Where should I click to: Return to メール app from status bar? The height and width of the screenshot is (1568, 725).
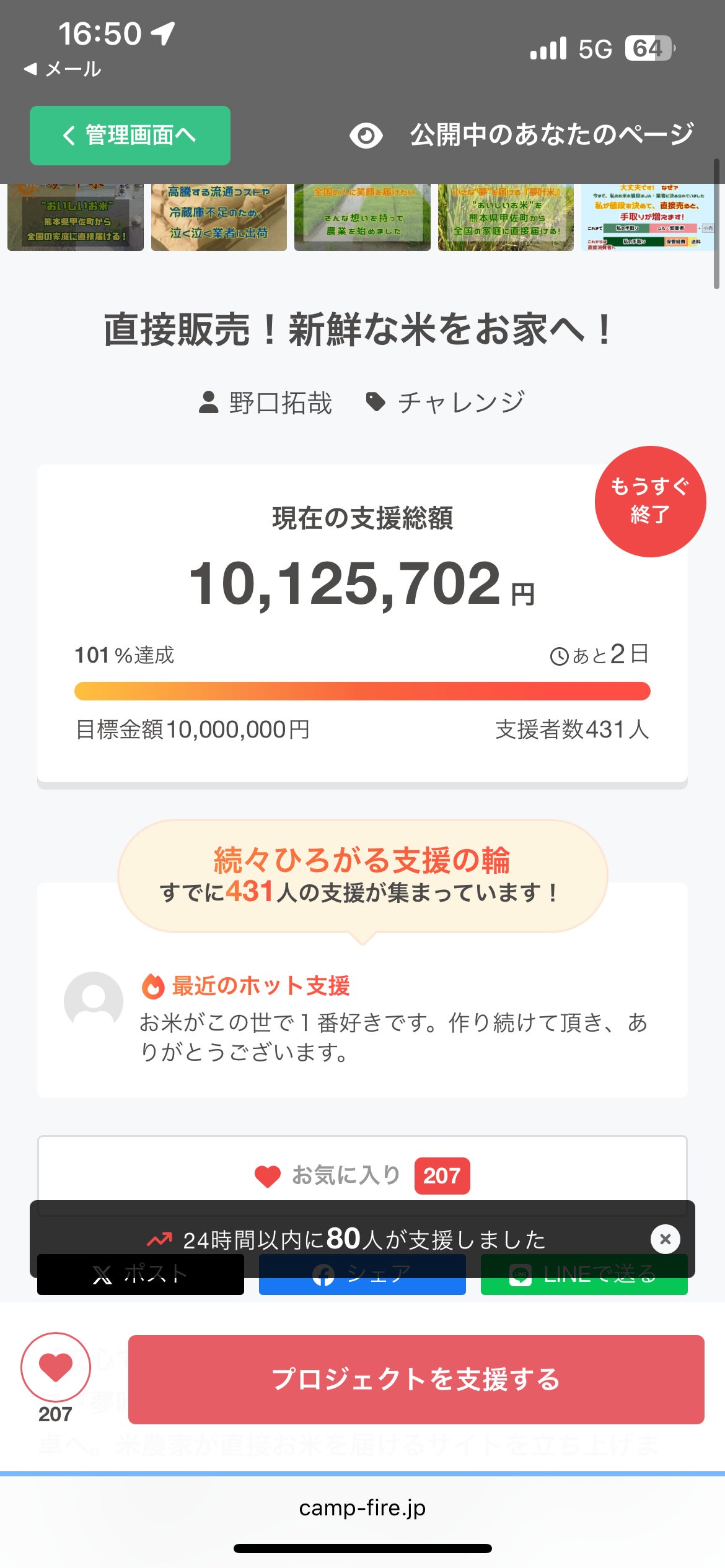[62, 69]
